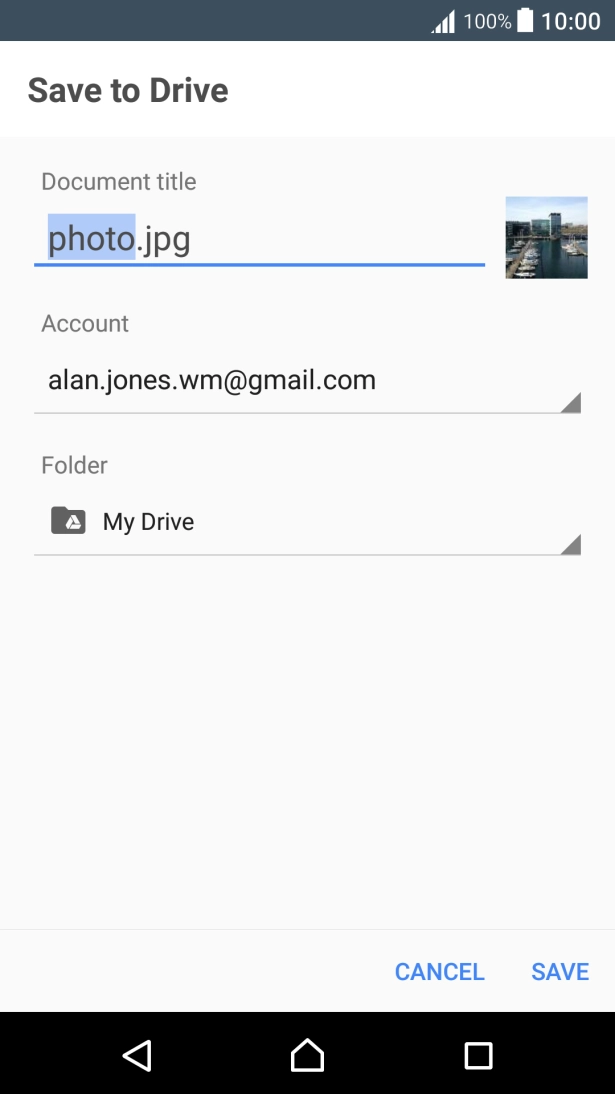Save the photo to Drive
Image resolution: width=615 pixels, height=1094 pixels.
[560, 972]
